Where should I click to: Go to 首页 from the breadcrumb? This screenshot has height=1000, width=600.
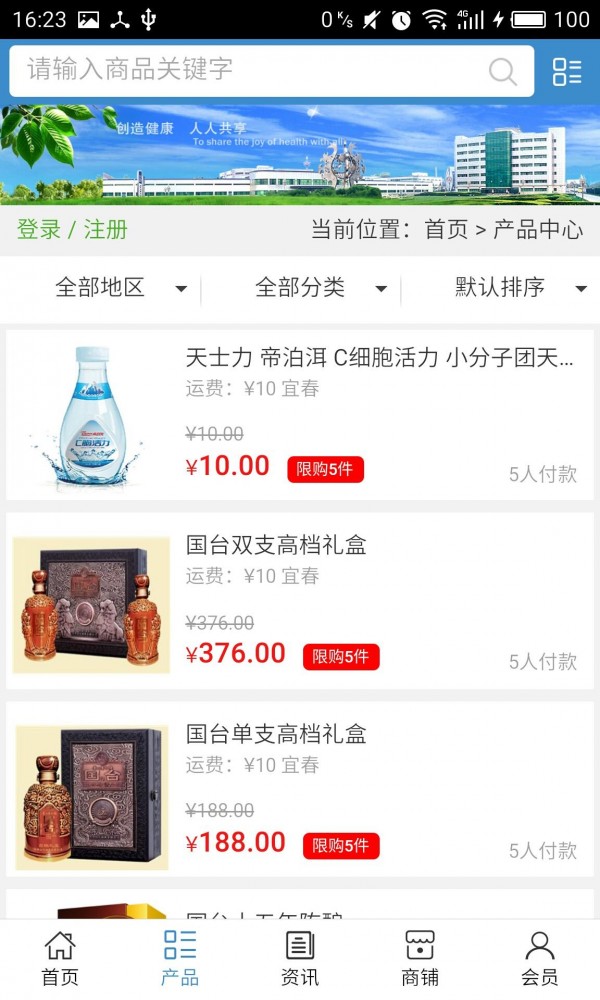[446, 229]
